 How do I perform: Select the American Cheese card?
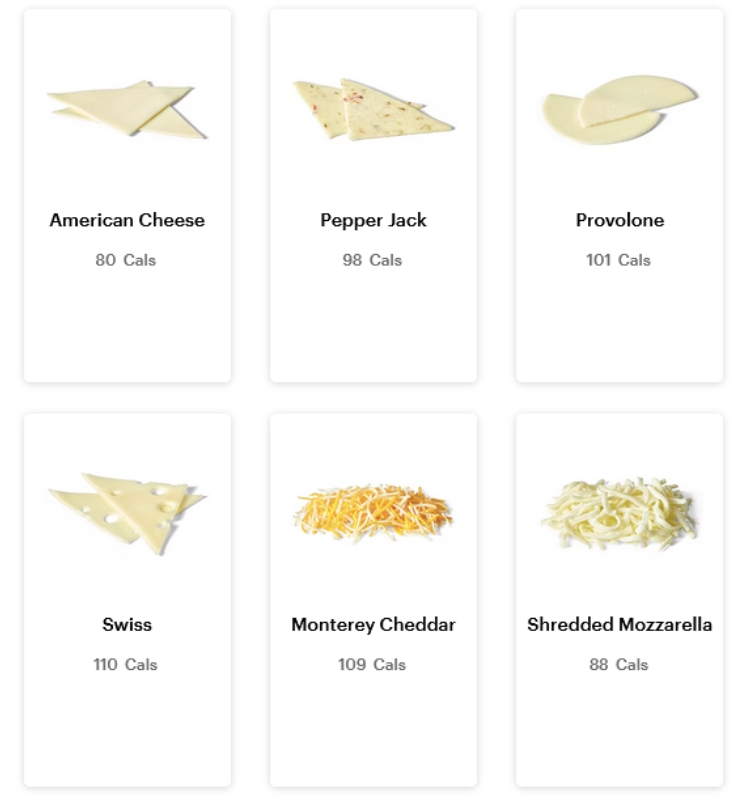(127, 196)
